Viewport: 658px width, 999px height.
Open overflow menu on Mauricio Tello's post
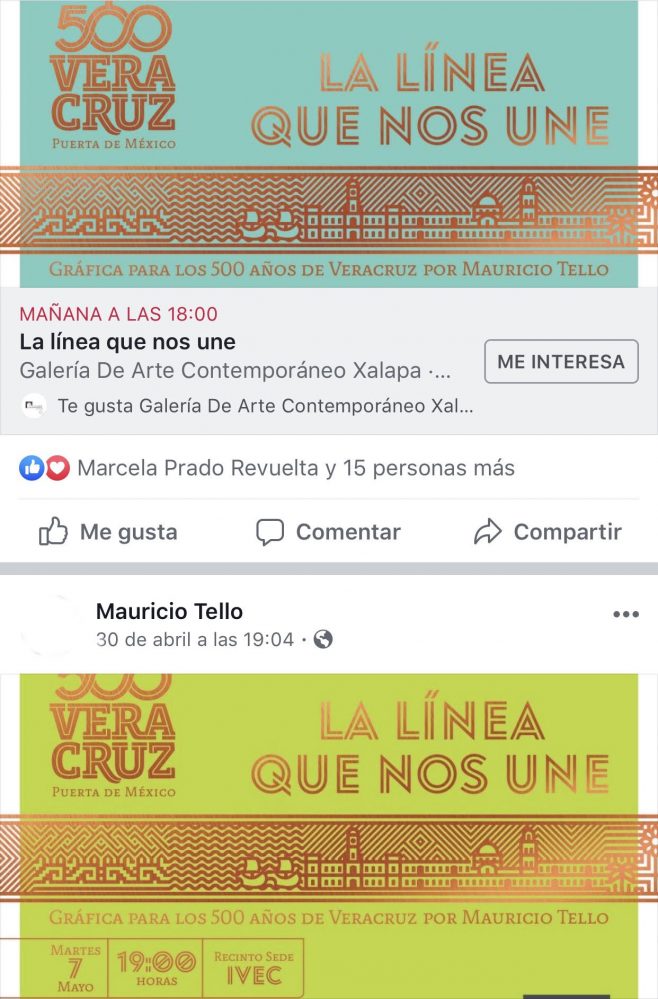click(625, 614)
